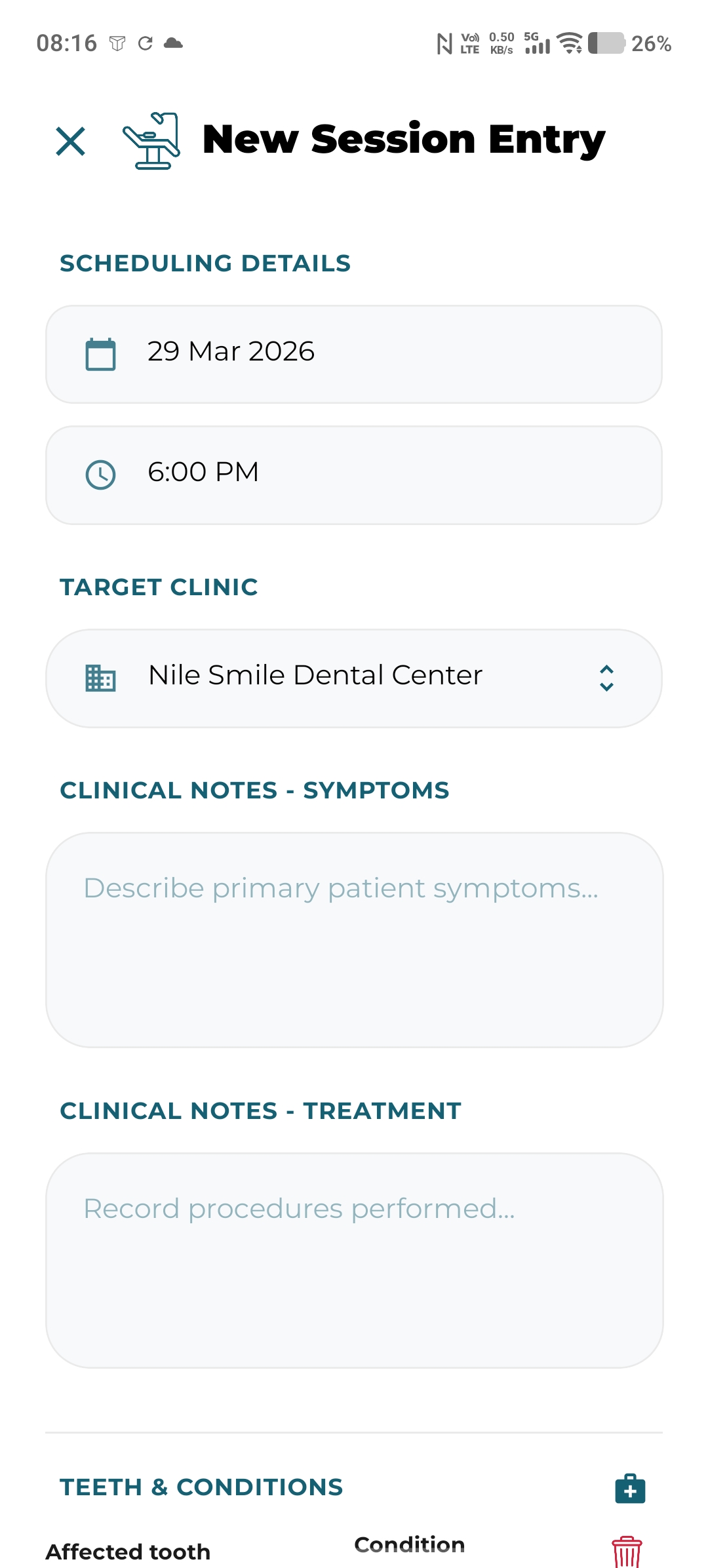
Task: Tap the procedures performed text box
Action: pos(354,1259)
